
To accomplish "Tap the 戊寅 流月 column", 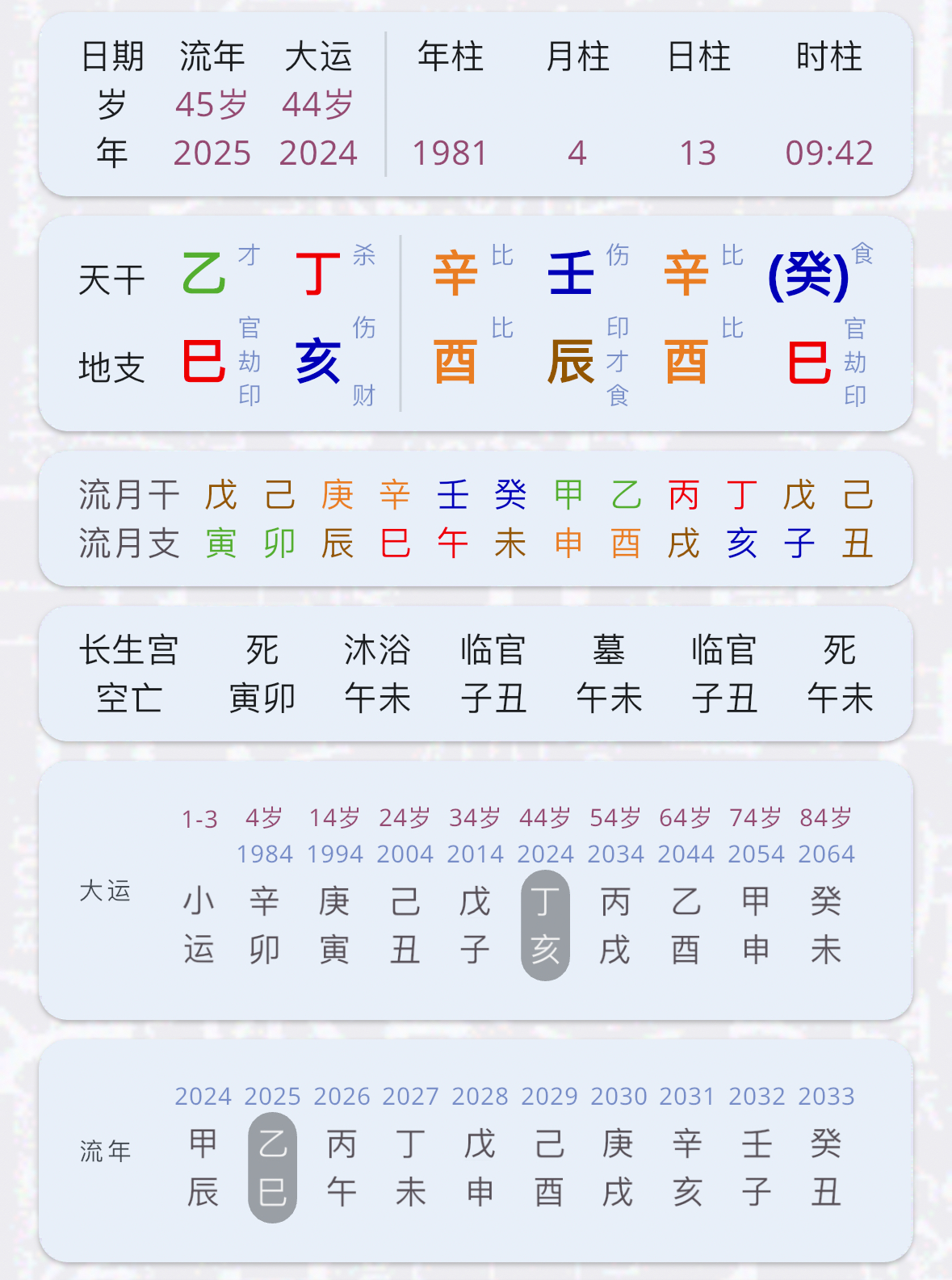I will pos(221,518).
